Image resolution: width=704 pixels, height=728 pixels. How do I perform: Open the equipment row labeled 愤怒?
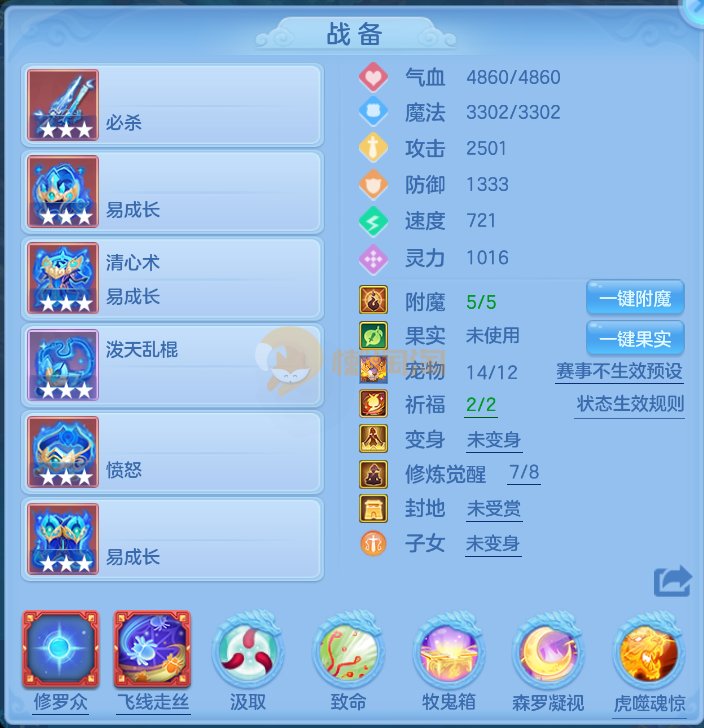172,452
